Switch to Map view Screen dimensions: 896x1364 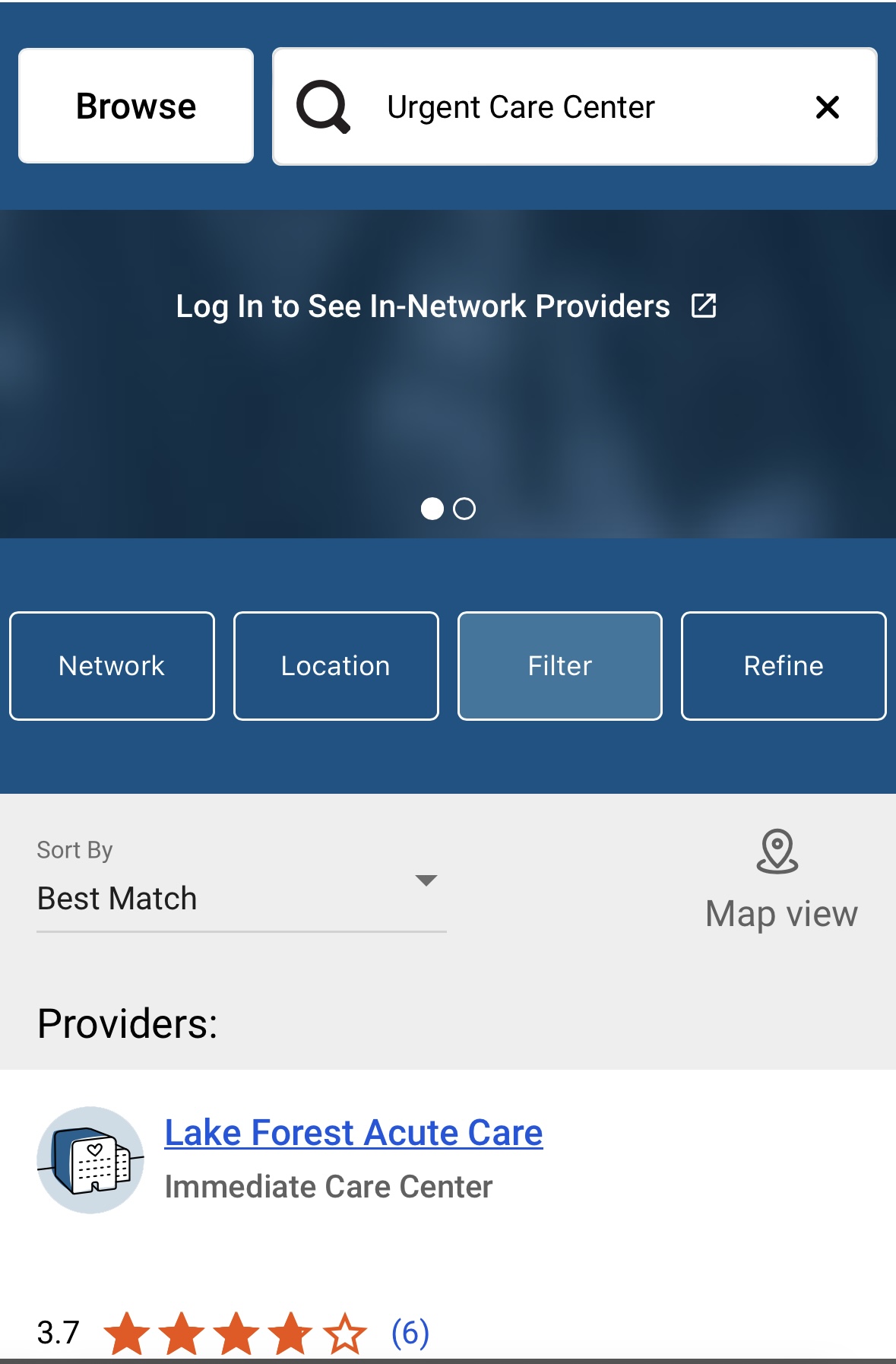[x=780, y=882]
